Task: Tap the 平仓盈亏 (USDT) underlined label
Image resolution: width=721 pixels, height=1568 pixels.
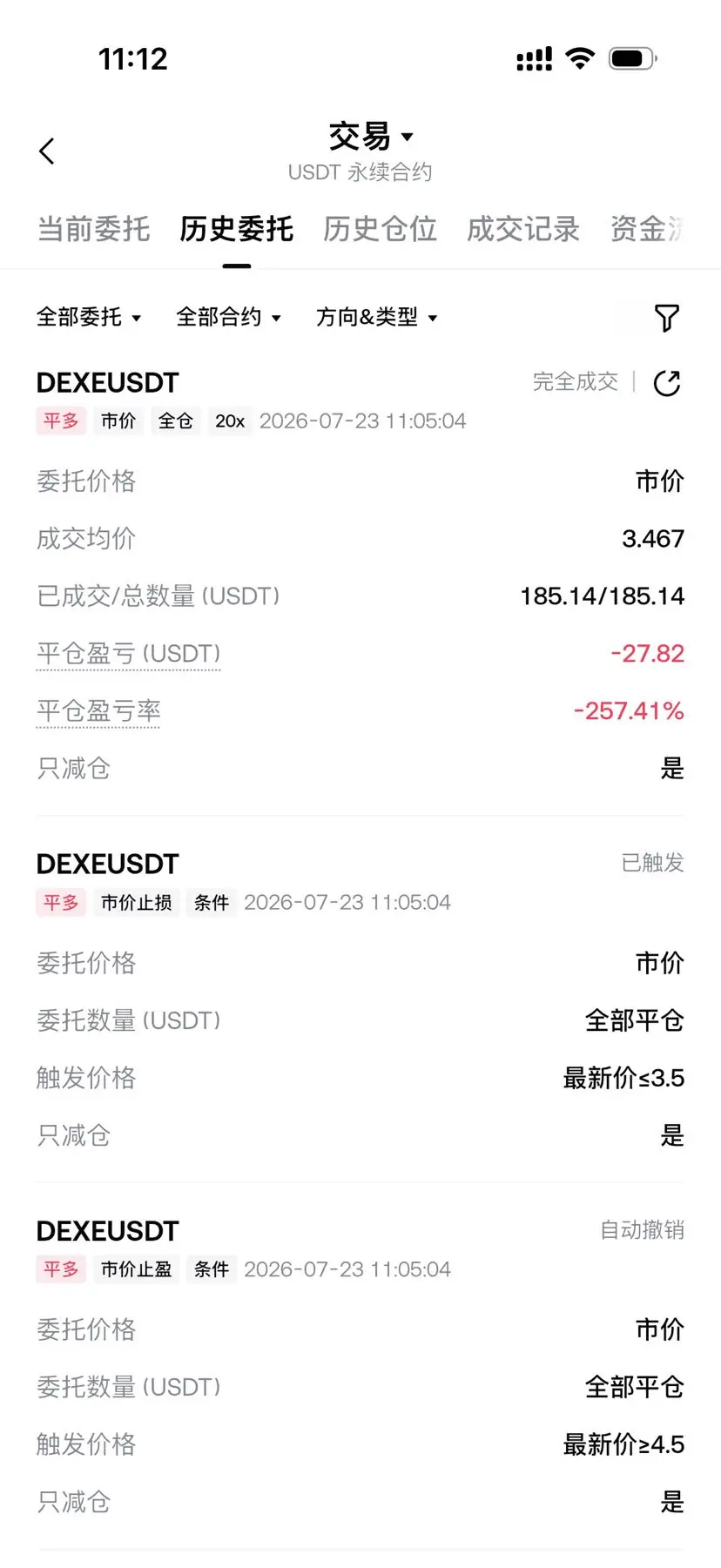Action: [128, 654]
